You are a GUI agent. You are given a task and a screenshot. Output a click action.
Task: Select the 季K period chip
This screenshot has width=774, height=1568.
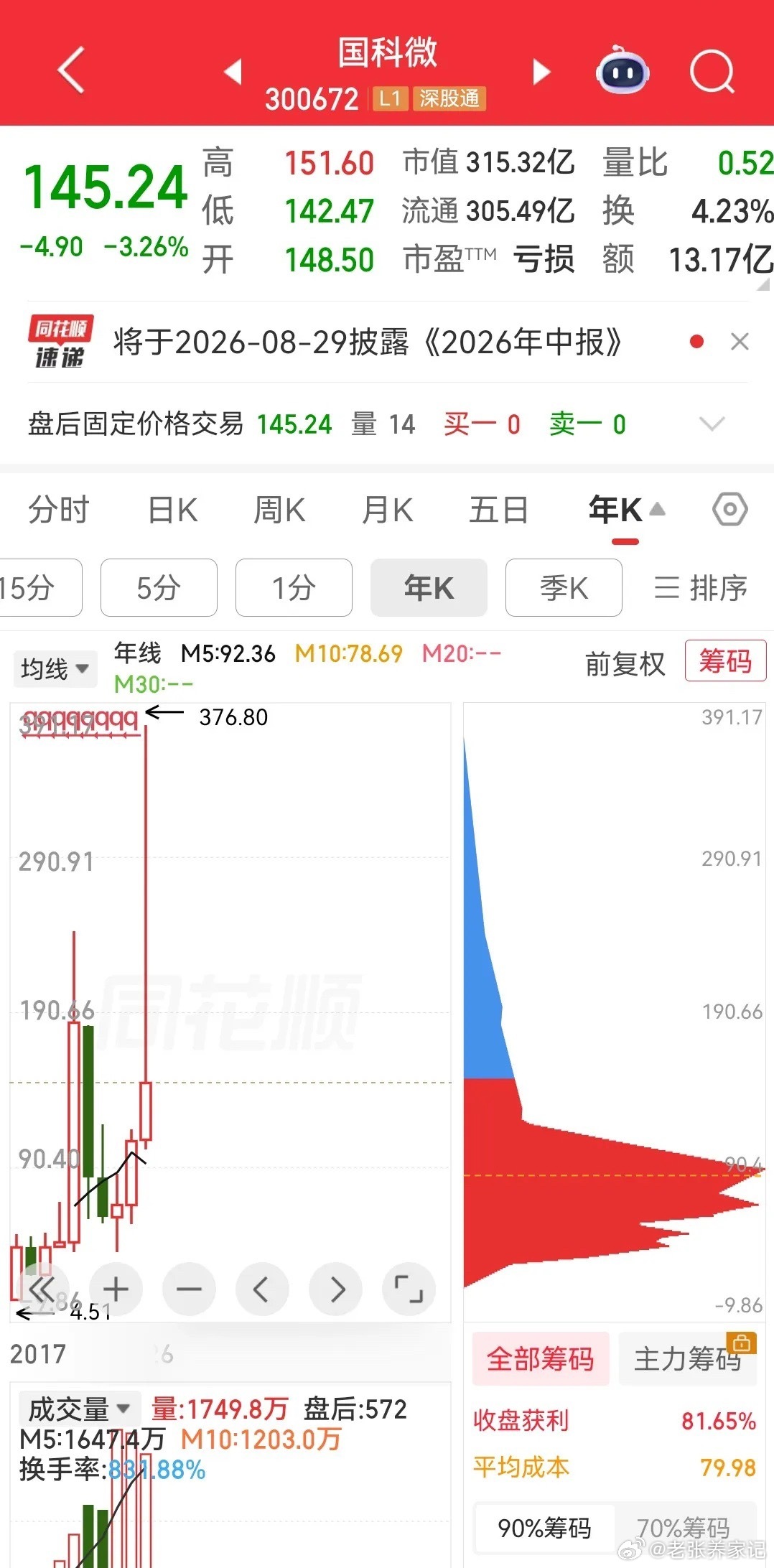click(x=564, y=587)
